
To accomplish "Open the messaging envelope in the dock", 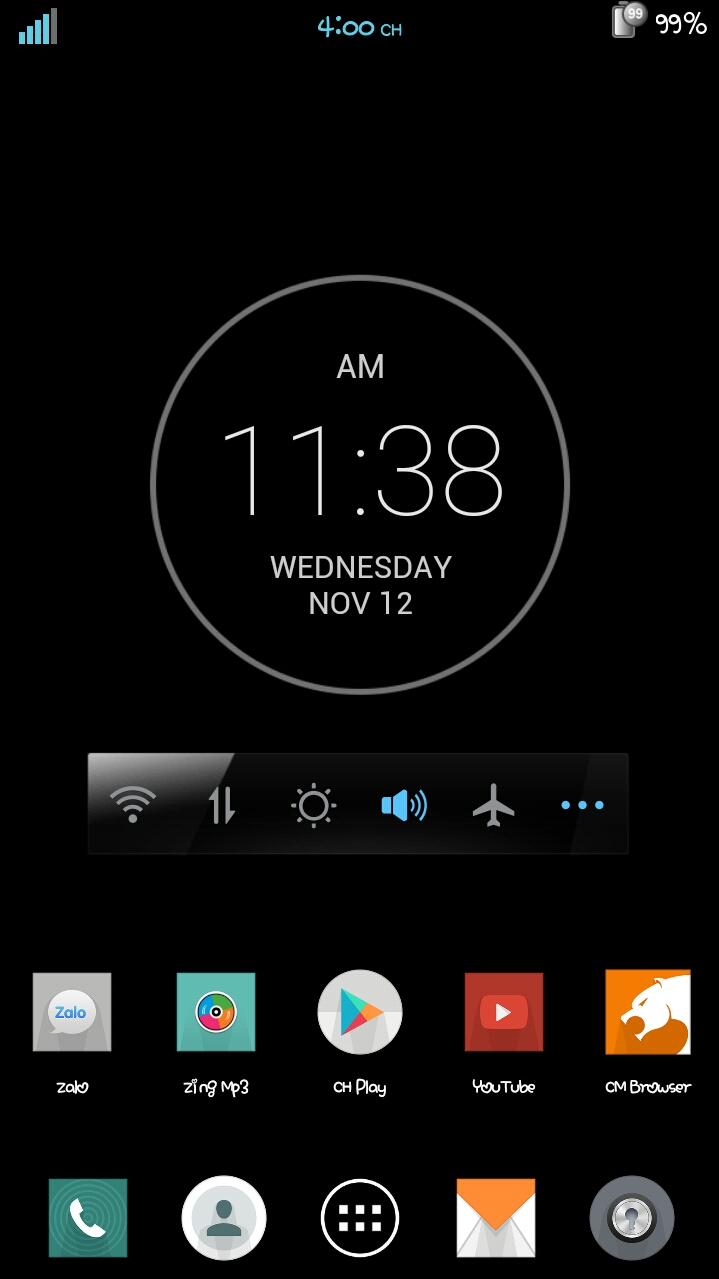I will click(496, 1217).
